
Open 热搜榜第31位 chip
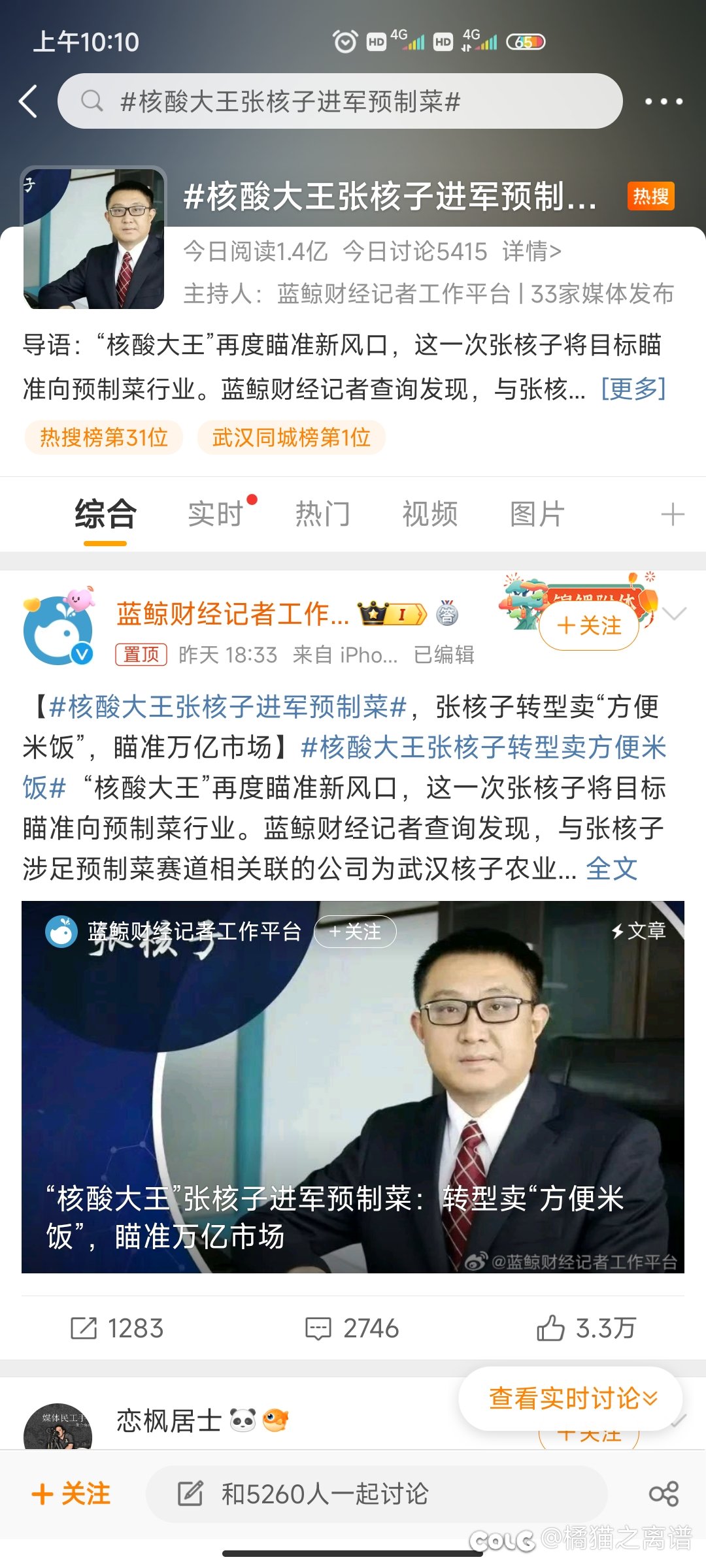pos(104,437)
